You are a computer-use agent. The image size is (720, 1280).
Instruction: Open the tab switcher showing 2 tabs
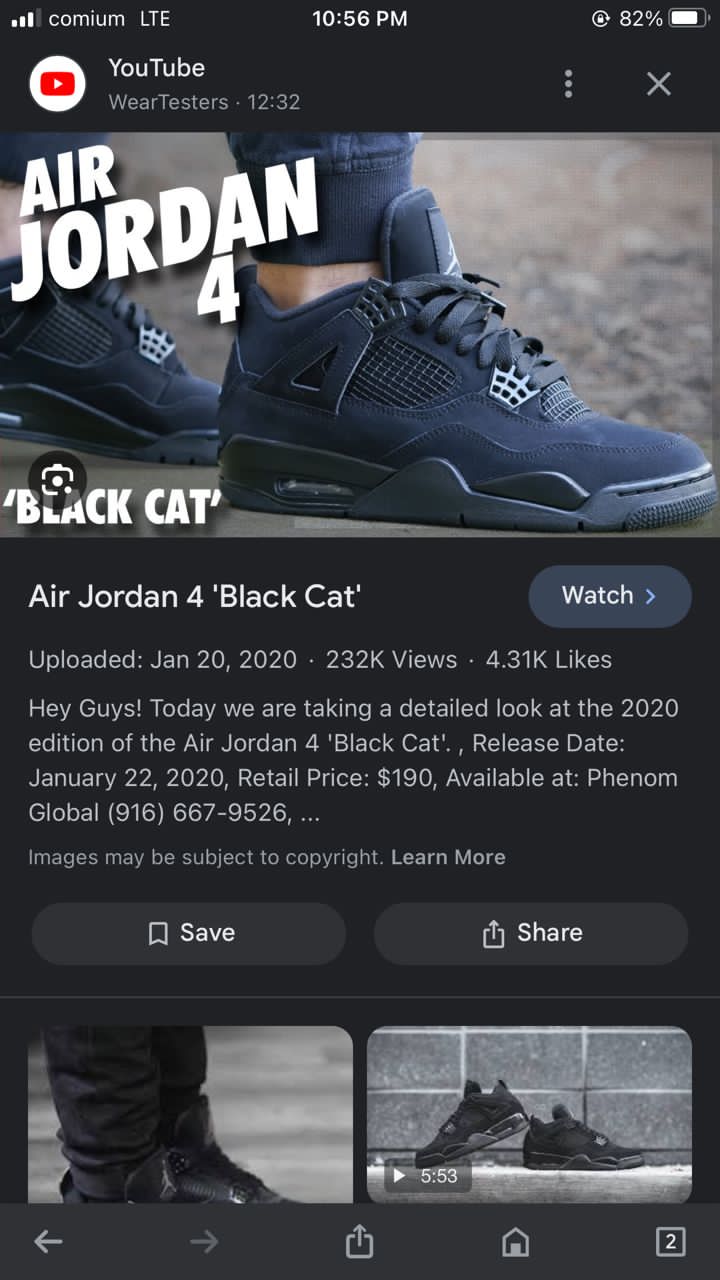(670, 1242)
